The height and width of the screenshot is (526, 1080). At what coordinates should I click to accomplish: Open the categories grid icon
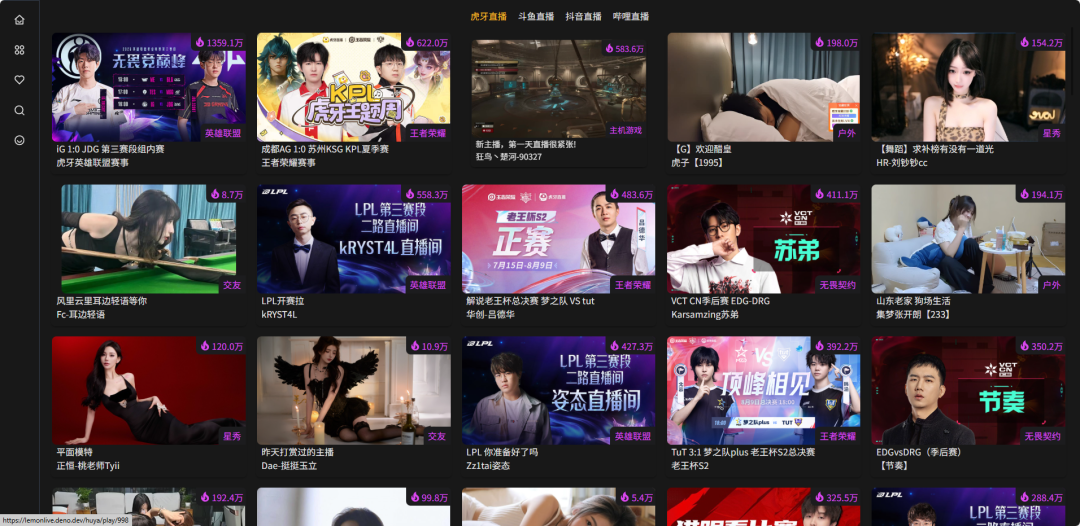pyautogui.click(x=19, y=50)
